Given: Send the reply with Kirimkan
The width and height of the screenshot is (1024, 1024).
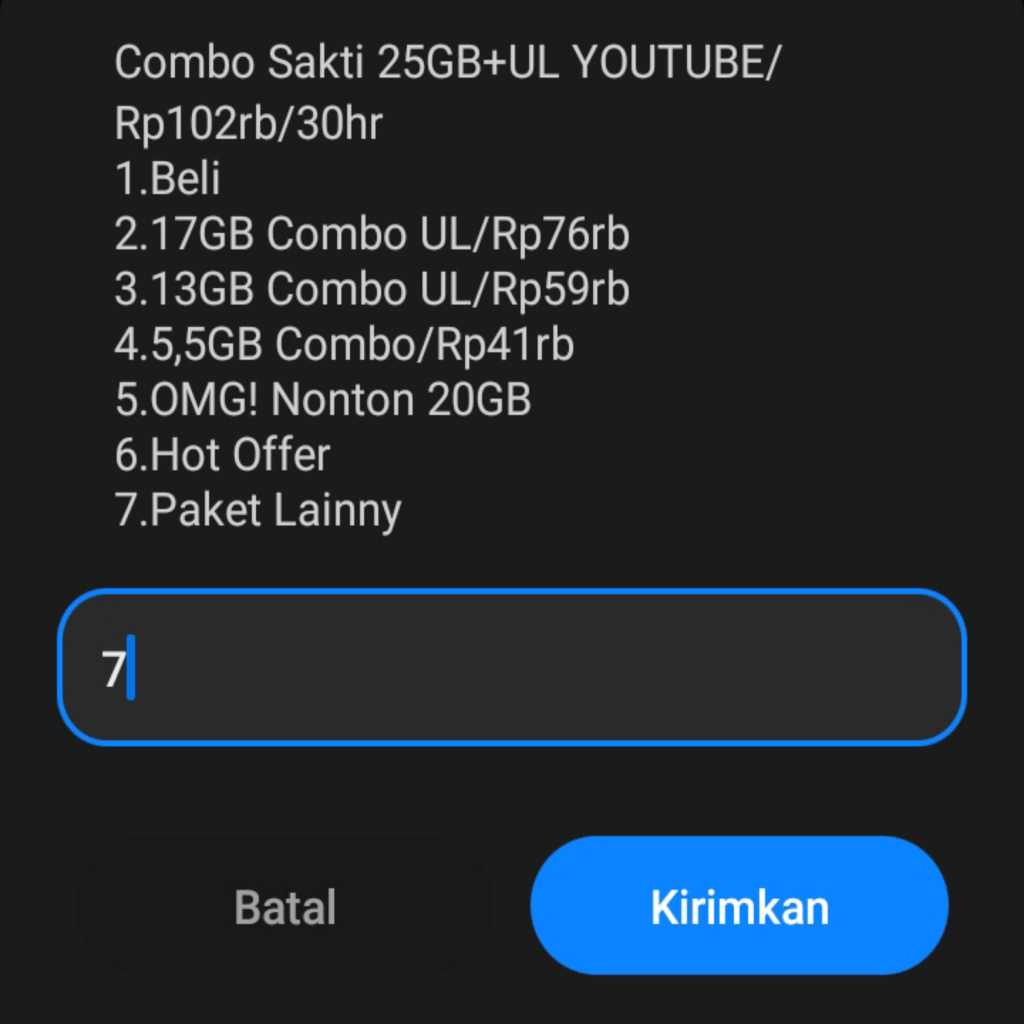Looking at the screenshot, I should click(x=739, y=907).
